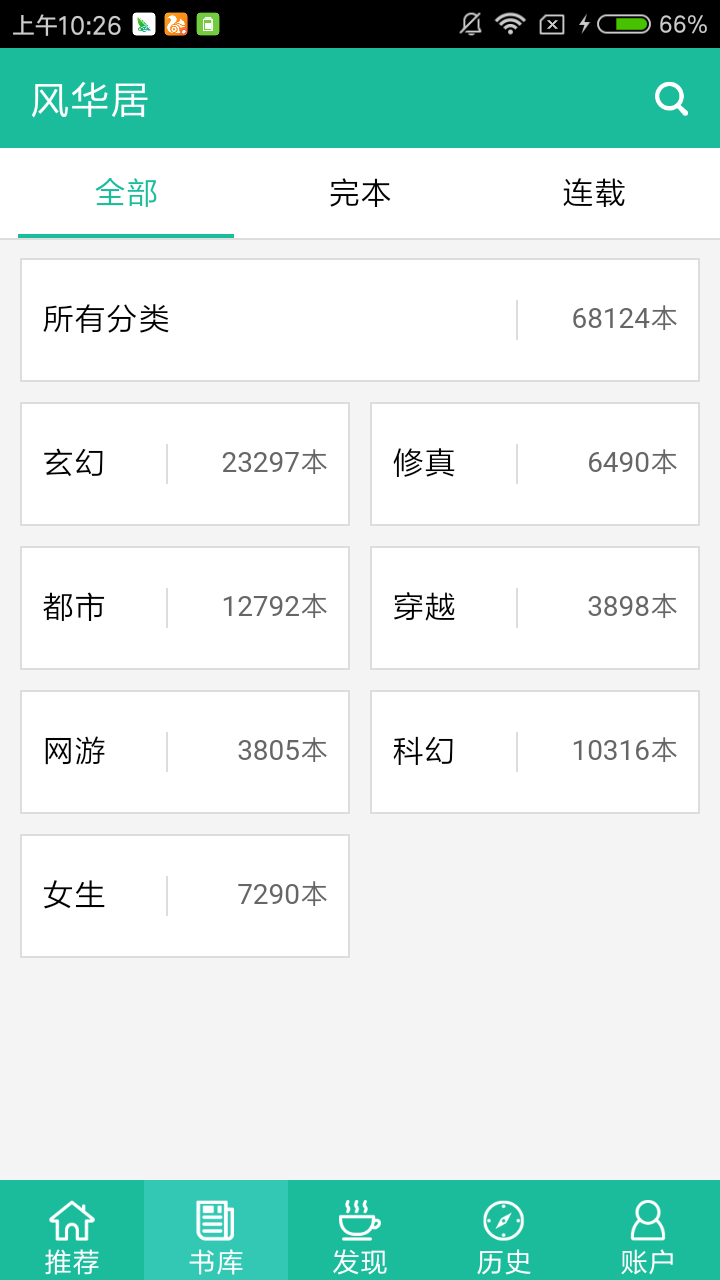Tap the Wi-Fi icon in the status bar

pyautogui.click(x=510, y=22)
